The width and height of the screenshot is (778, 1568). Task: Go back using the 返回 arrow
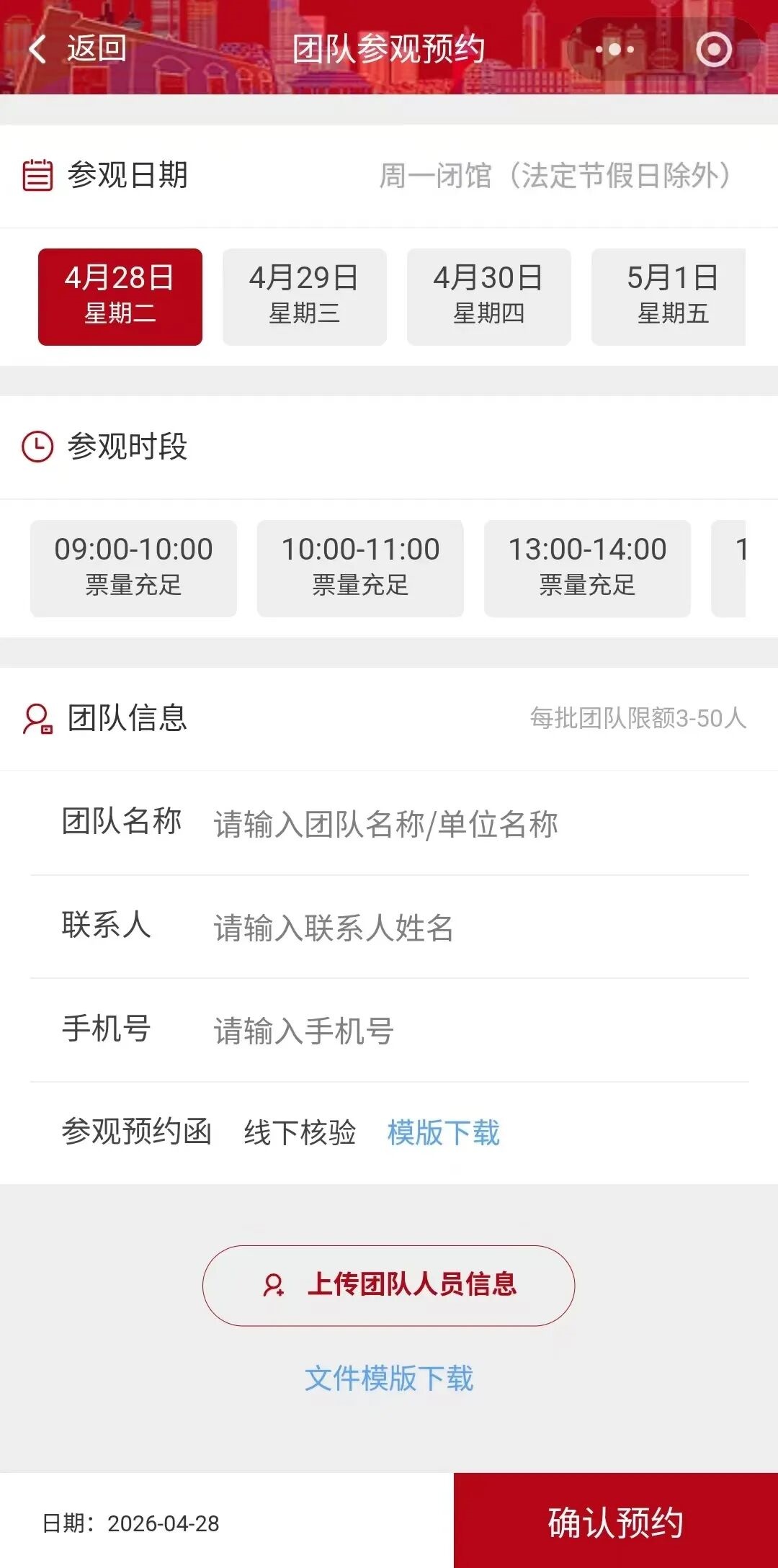(x=76, y=49)
